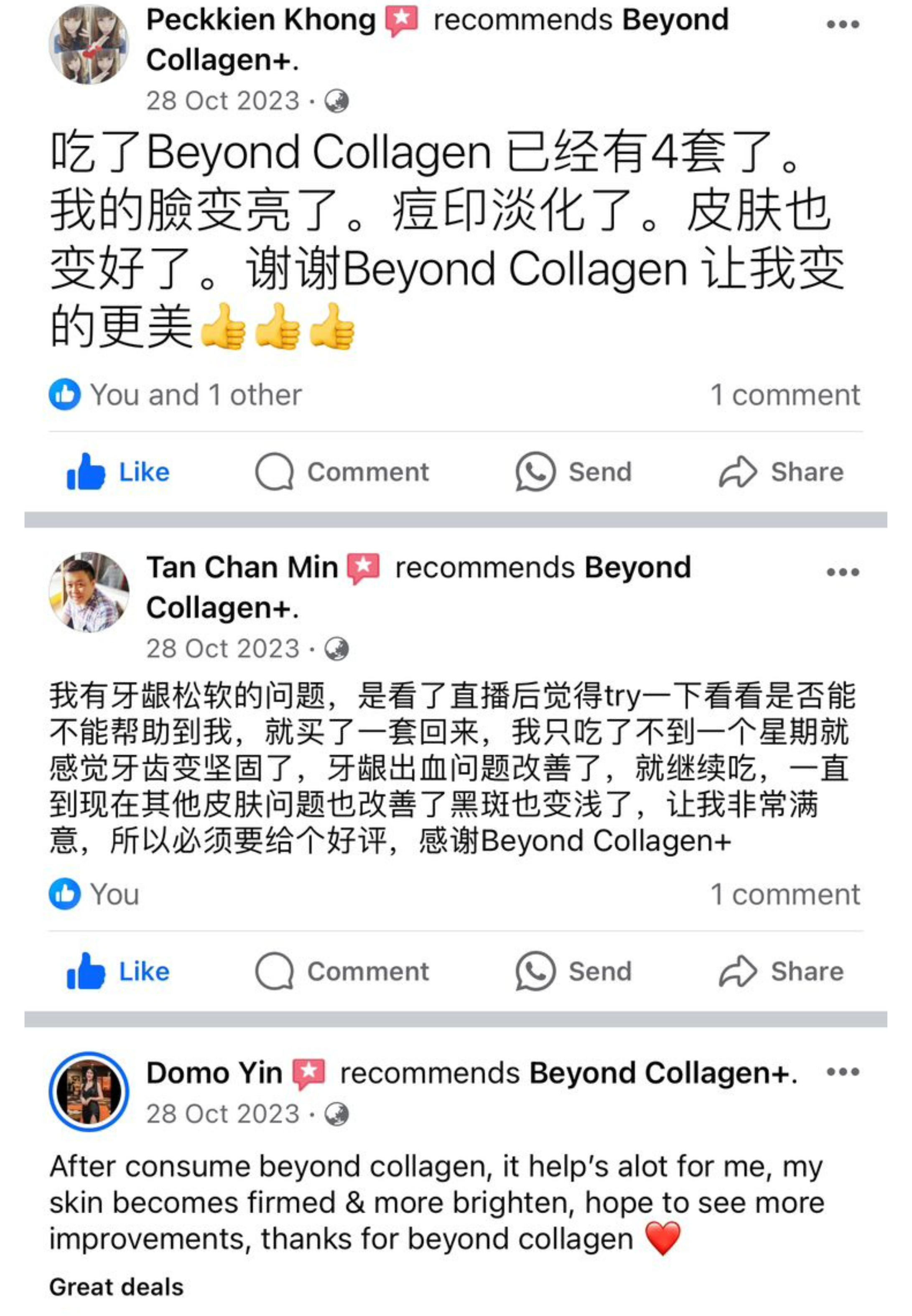Open Domo Yin's profile picture
Image resolution: width=912 pixels, height=1316 pixels.
click(x=89, y=1092)
